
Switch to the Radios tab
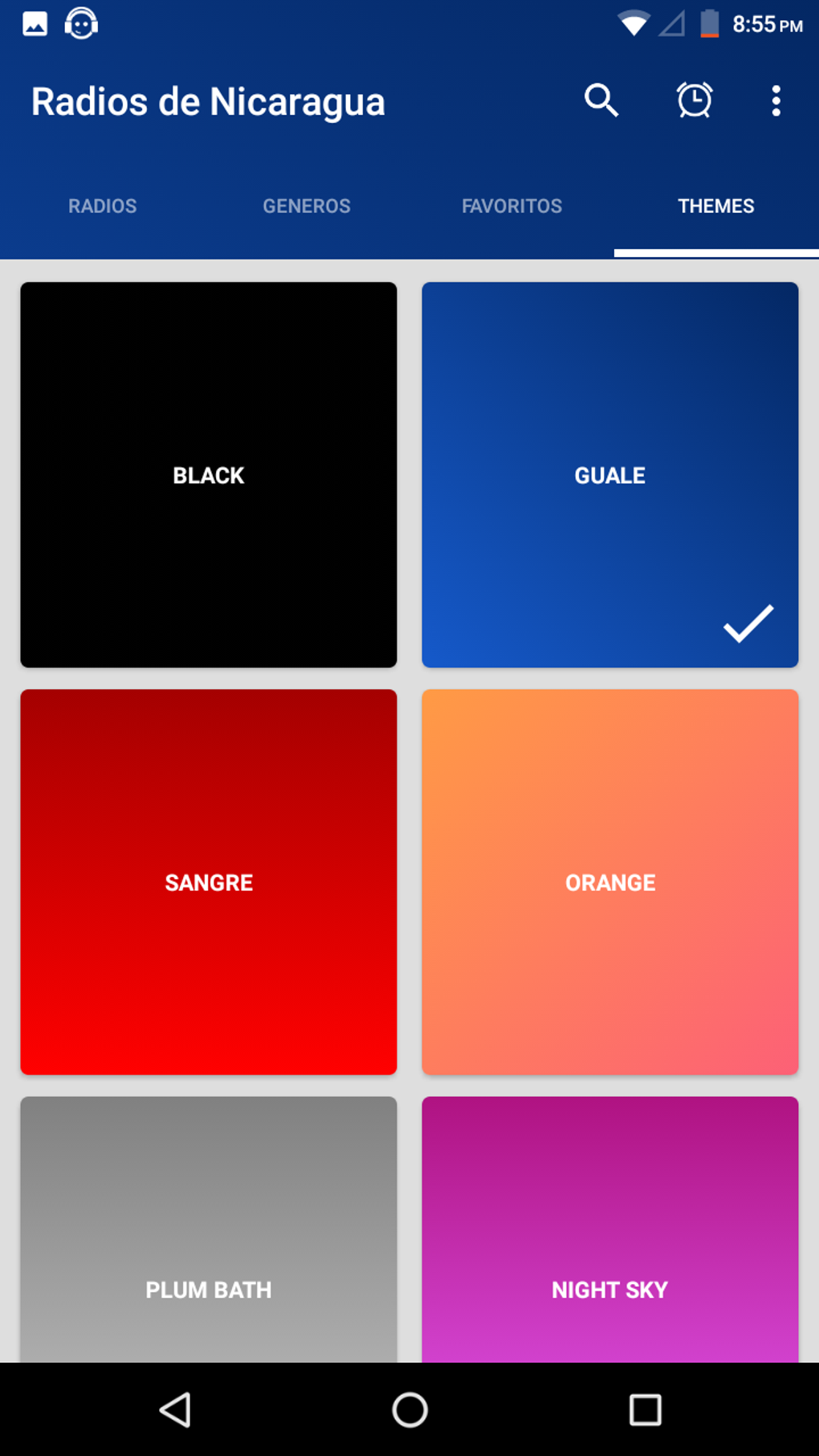tap(102, 206)
